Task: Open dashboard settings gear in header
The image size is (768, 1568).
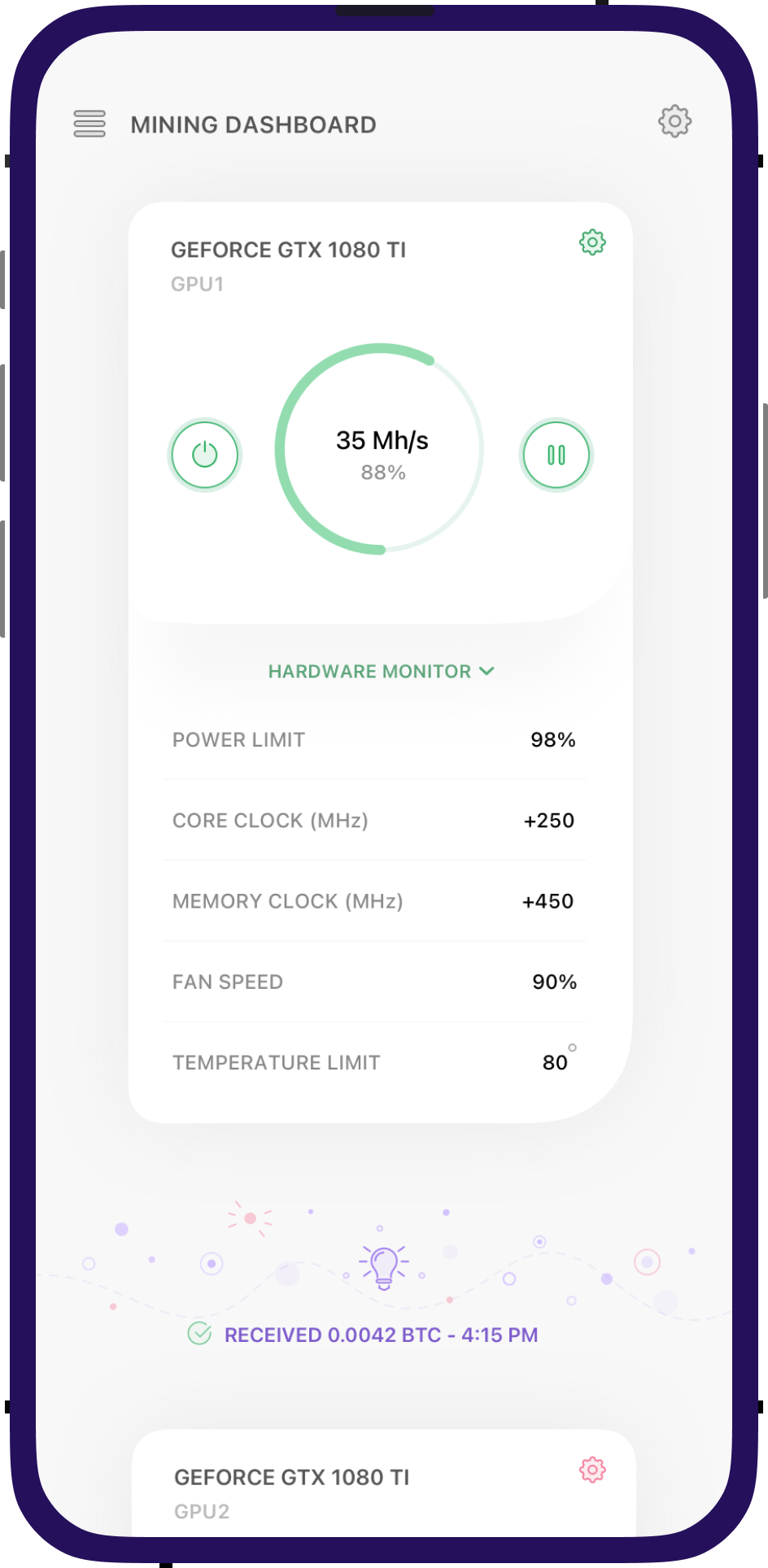Action: coord(674,121)
